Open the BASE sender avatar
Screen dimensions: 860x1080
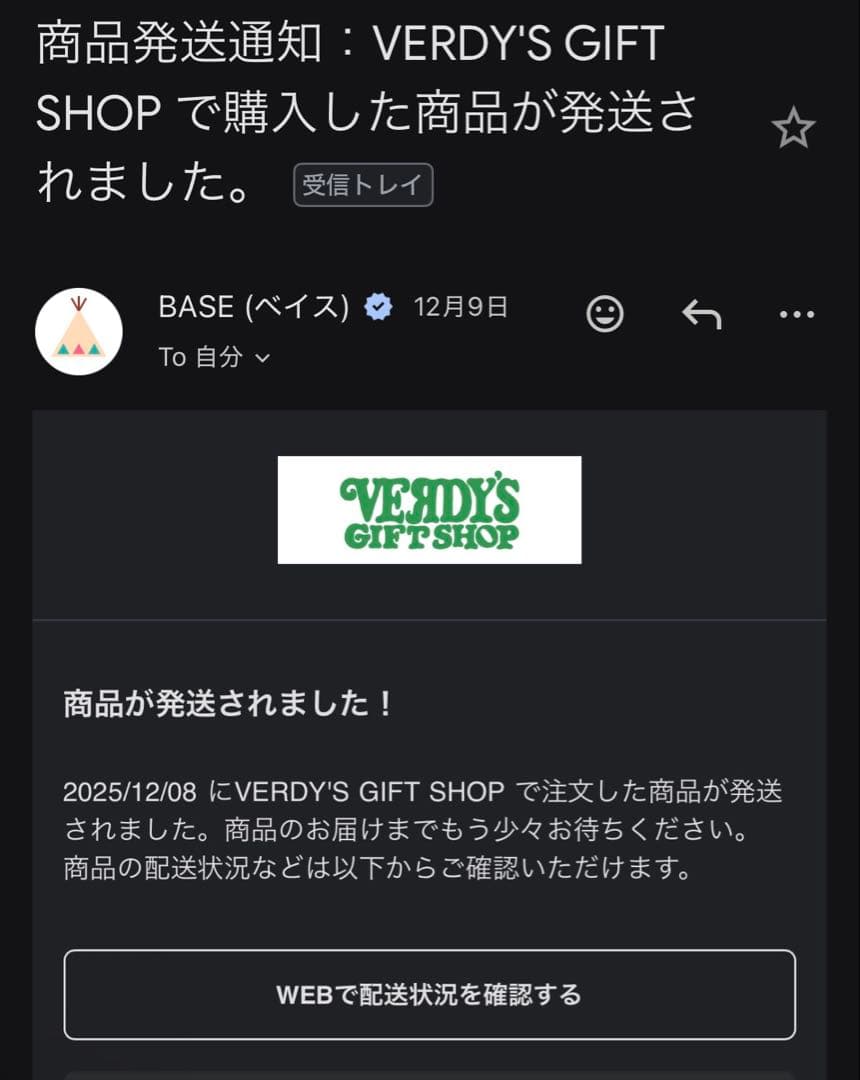tap(78, 330)
